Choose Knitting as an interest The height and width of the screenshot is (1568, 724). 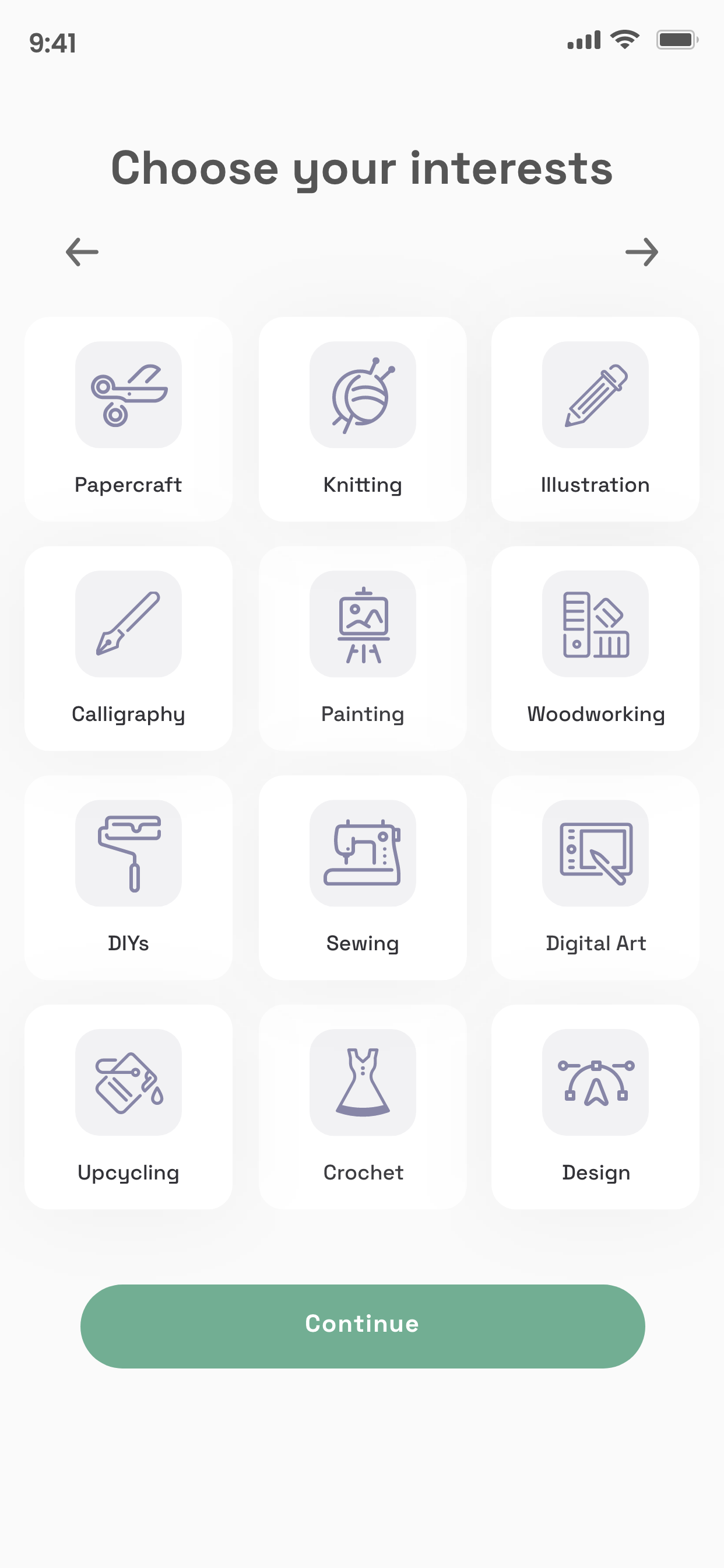click(363, 419)
